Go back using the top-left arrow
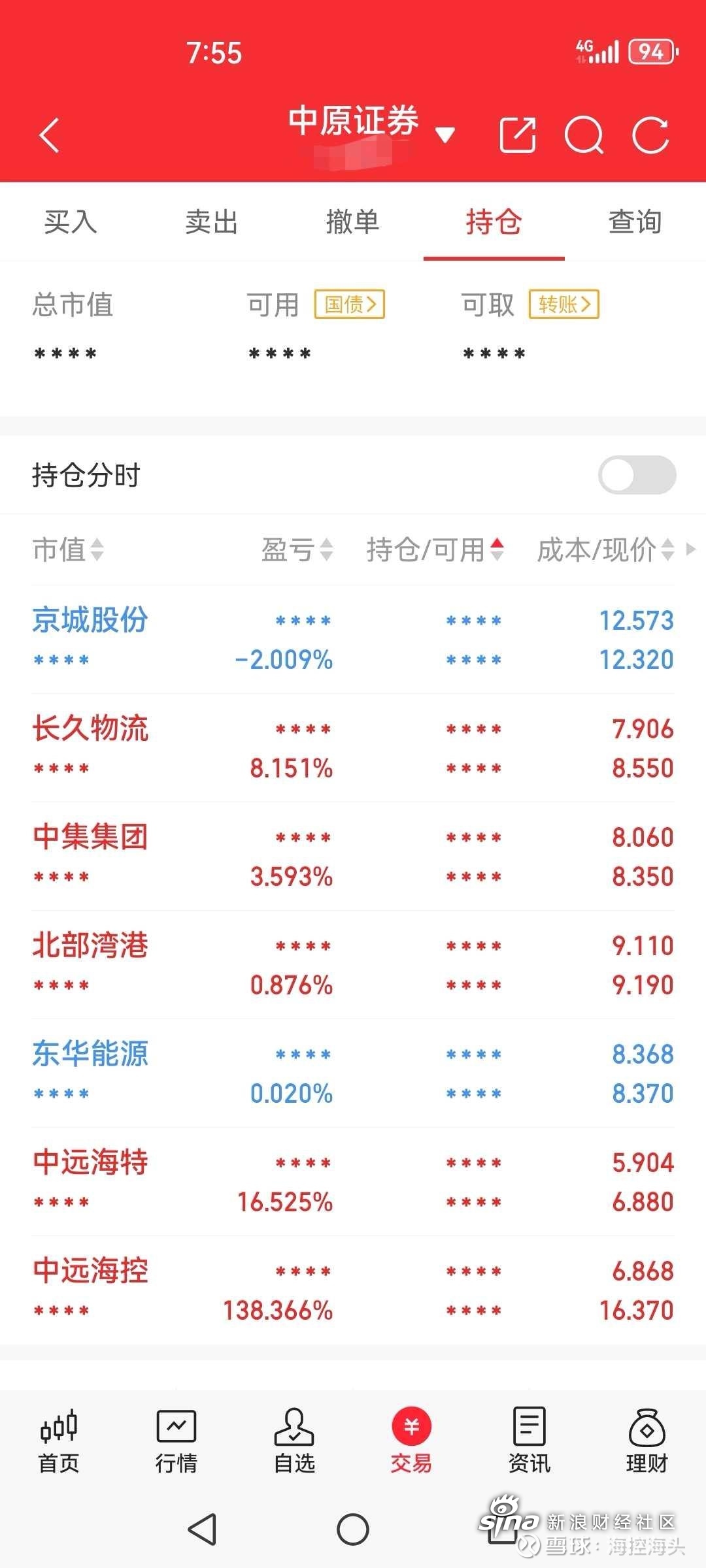This screenshot has width=706, height=1568. coord(50,135)
